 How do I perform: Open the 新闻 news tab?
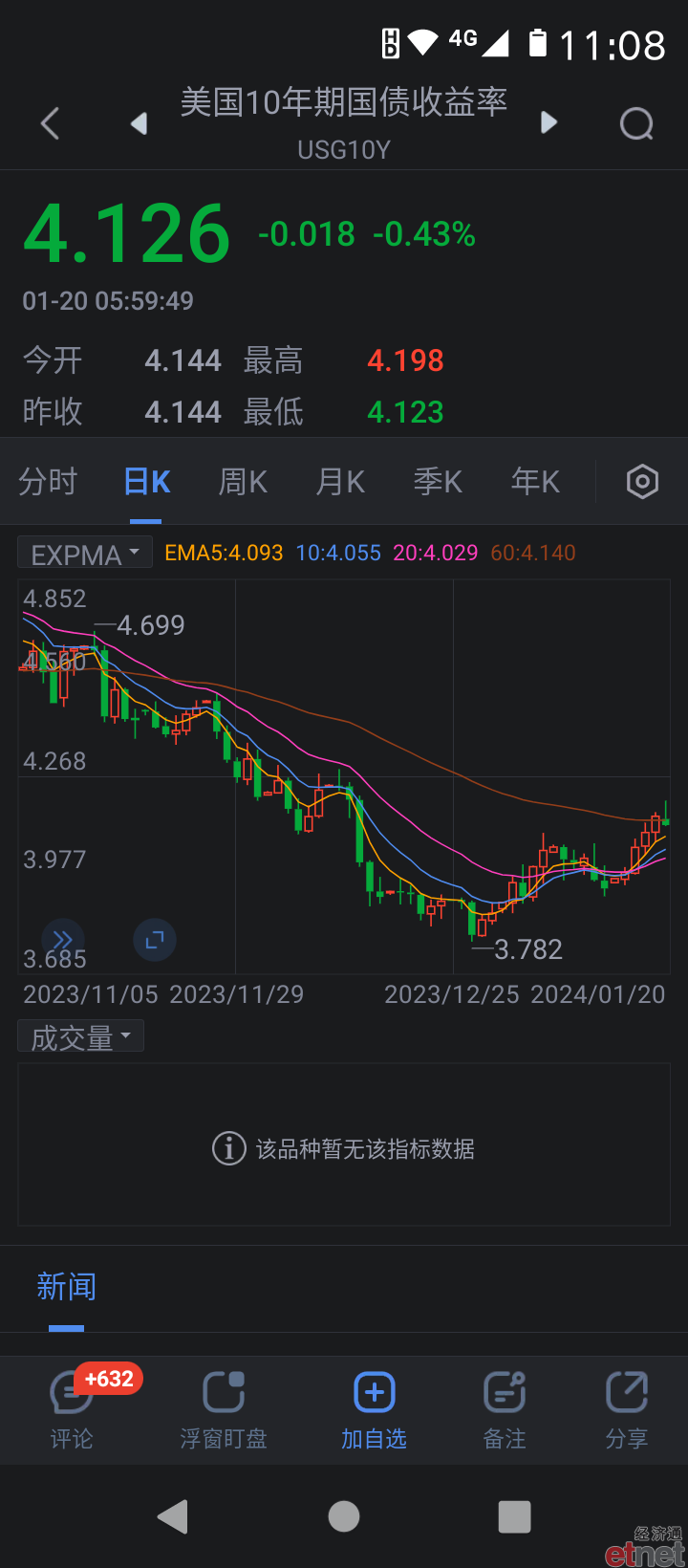(x=66, y=1287)
